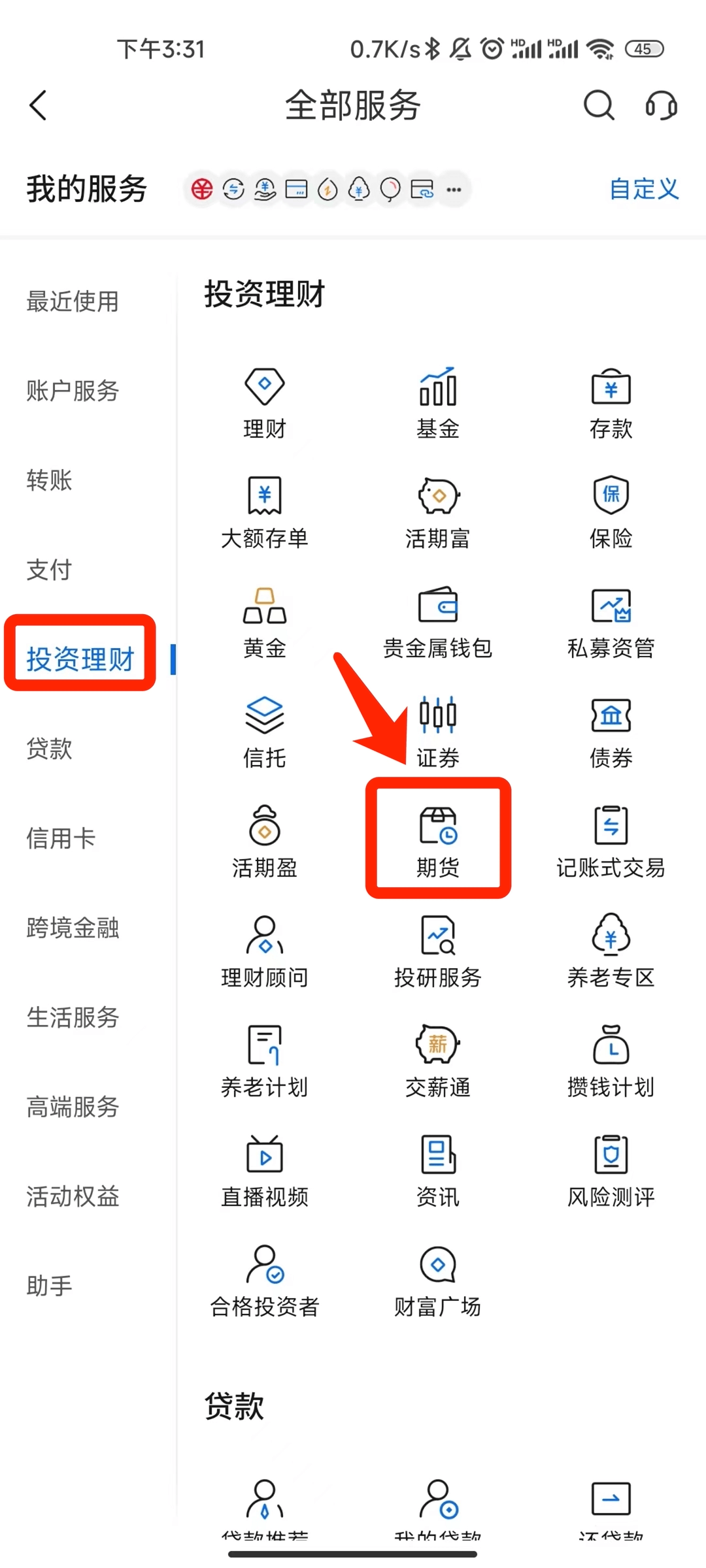Image resolution: width=706 pixels, height=1568 pixels.
Task: Select the 信用卡 category
Action: tap(61, 839)
